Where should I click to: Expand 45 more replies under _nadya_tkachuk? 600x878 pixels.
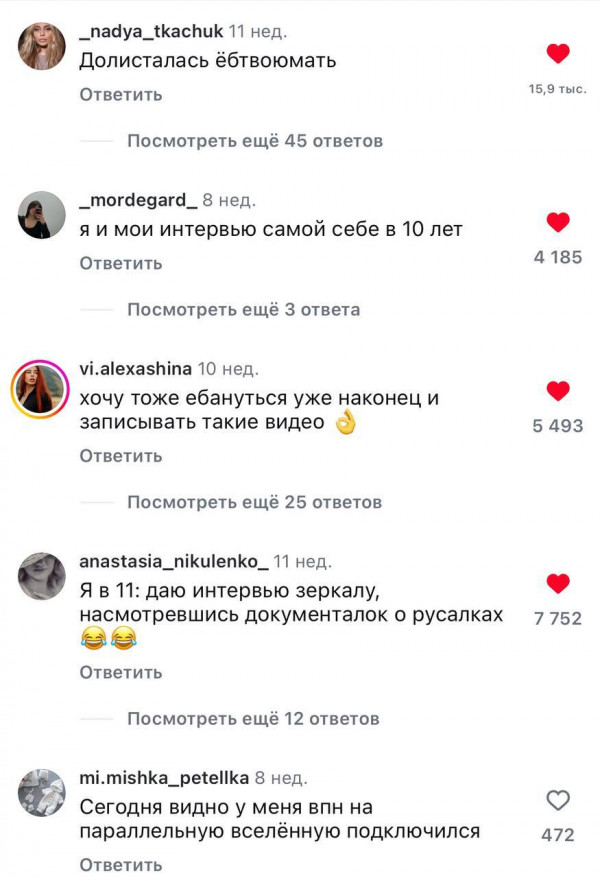(x=254, y=141)
